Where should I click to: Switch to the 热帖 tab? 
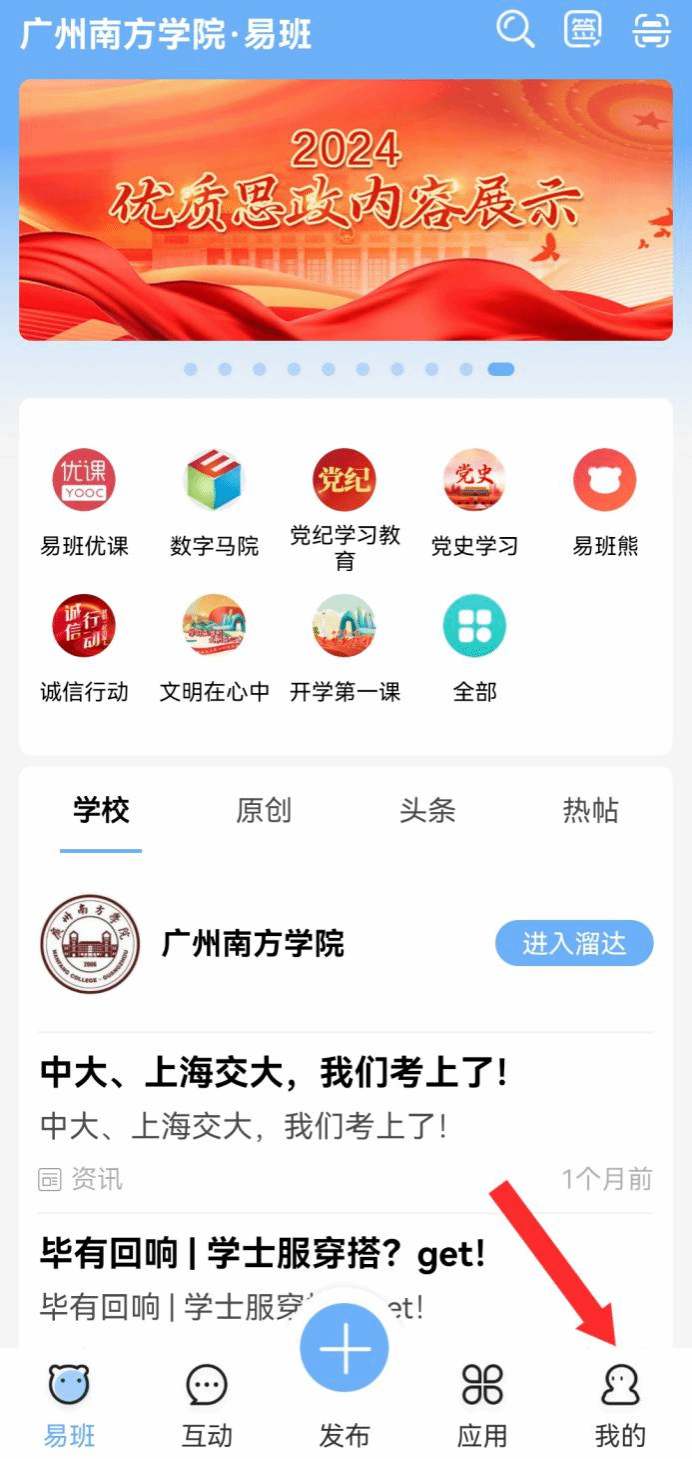(x=590, y=810)
